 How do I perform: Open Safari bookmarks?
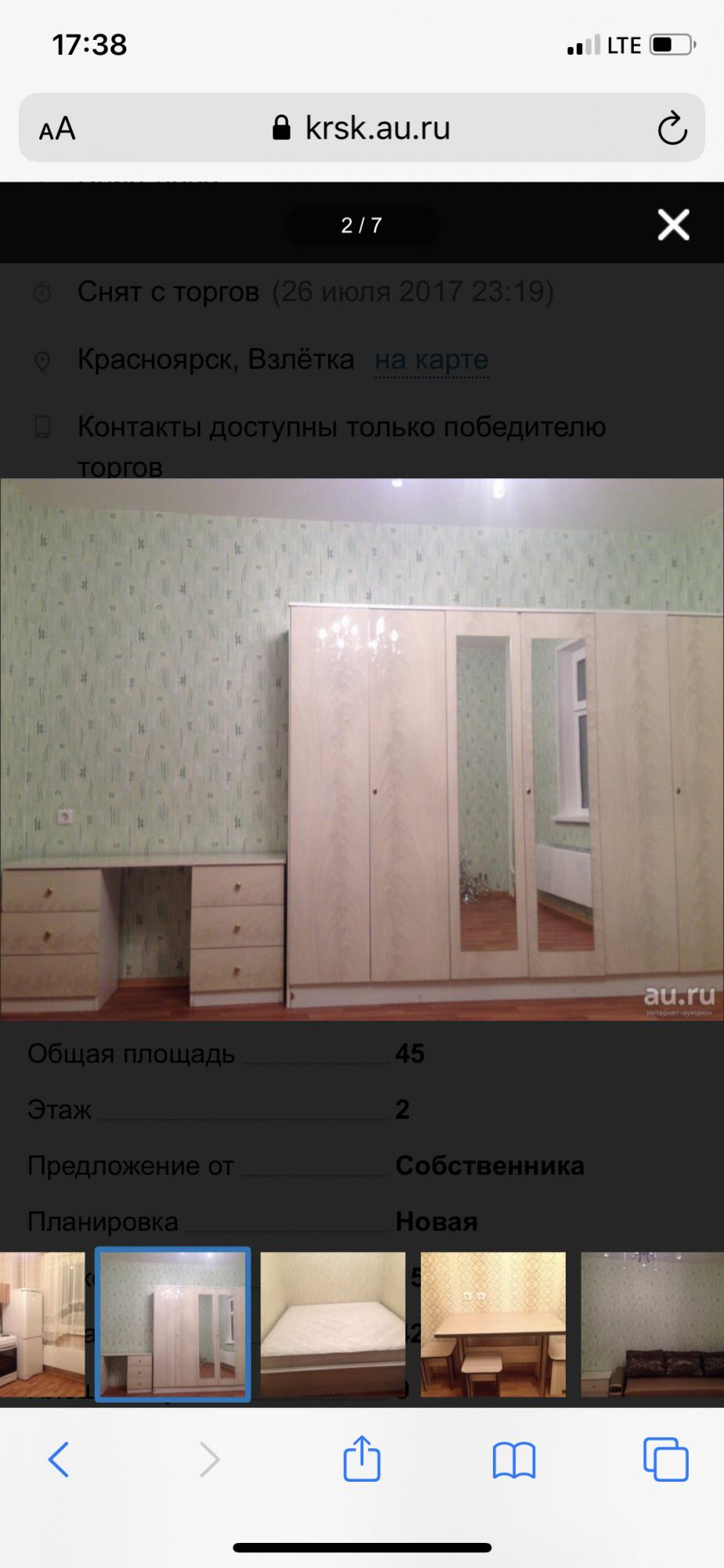click(x=514, y=1461)
